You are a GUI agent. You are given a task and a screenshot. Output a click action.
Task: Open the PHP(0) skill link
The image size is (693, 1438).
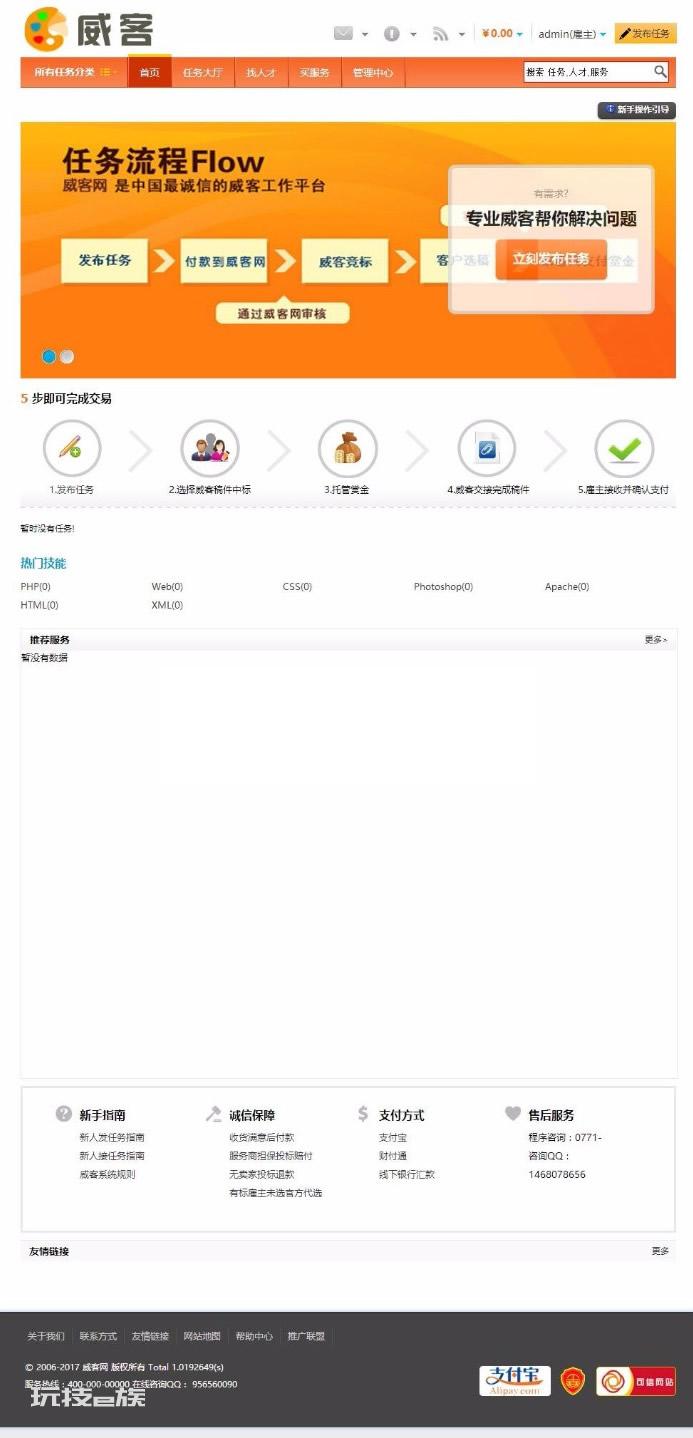point(35,587)
